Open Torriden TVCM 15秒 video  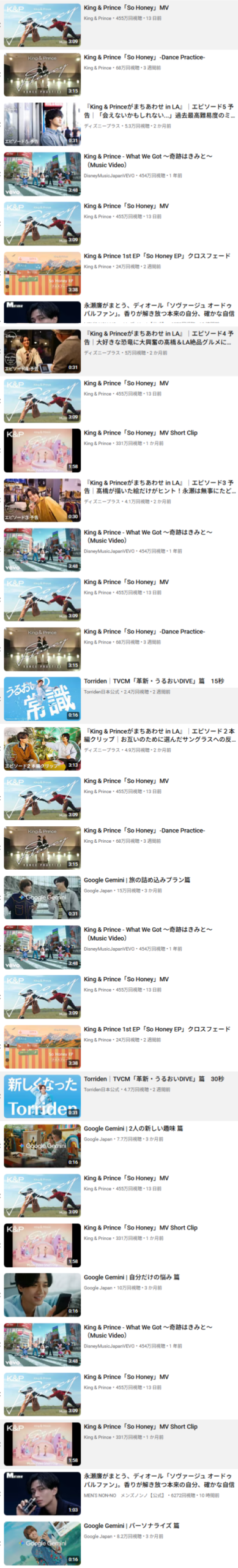coord(119,698)
